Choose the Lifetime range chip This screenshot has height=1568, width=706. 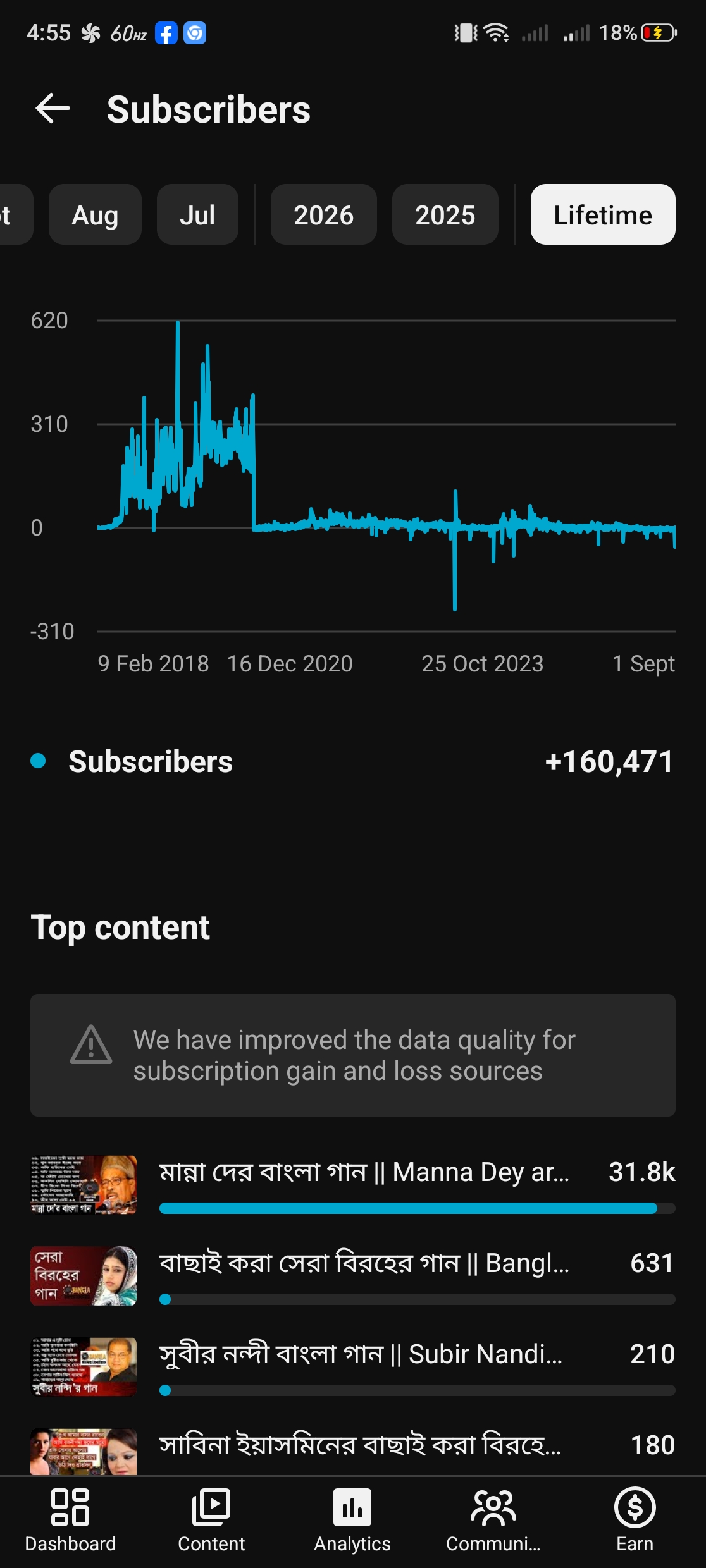point(603,215)
